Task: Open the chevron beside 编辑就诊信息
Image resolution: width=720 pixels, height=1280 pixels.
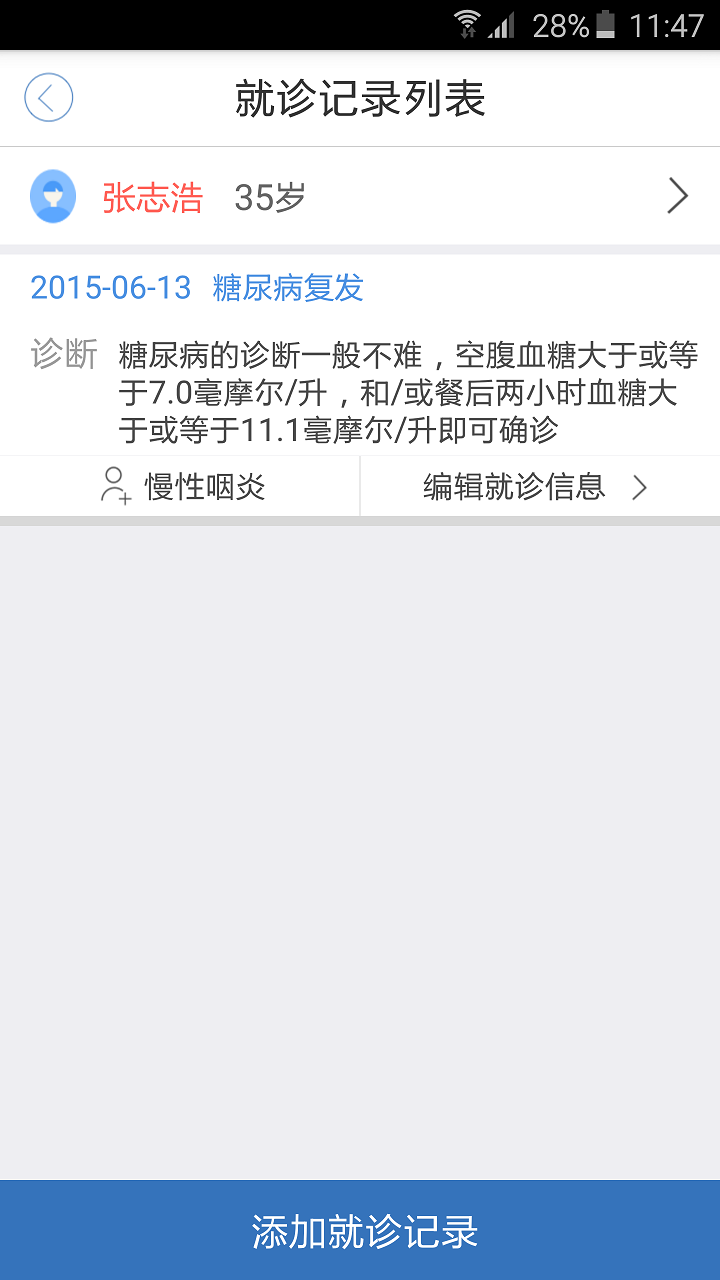Action: pyautogui.click(x=640, y=487)
